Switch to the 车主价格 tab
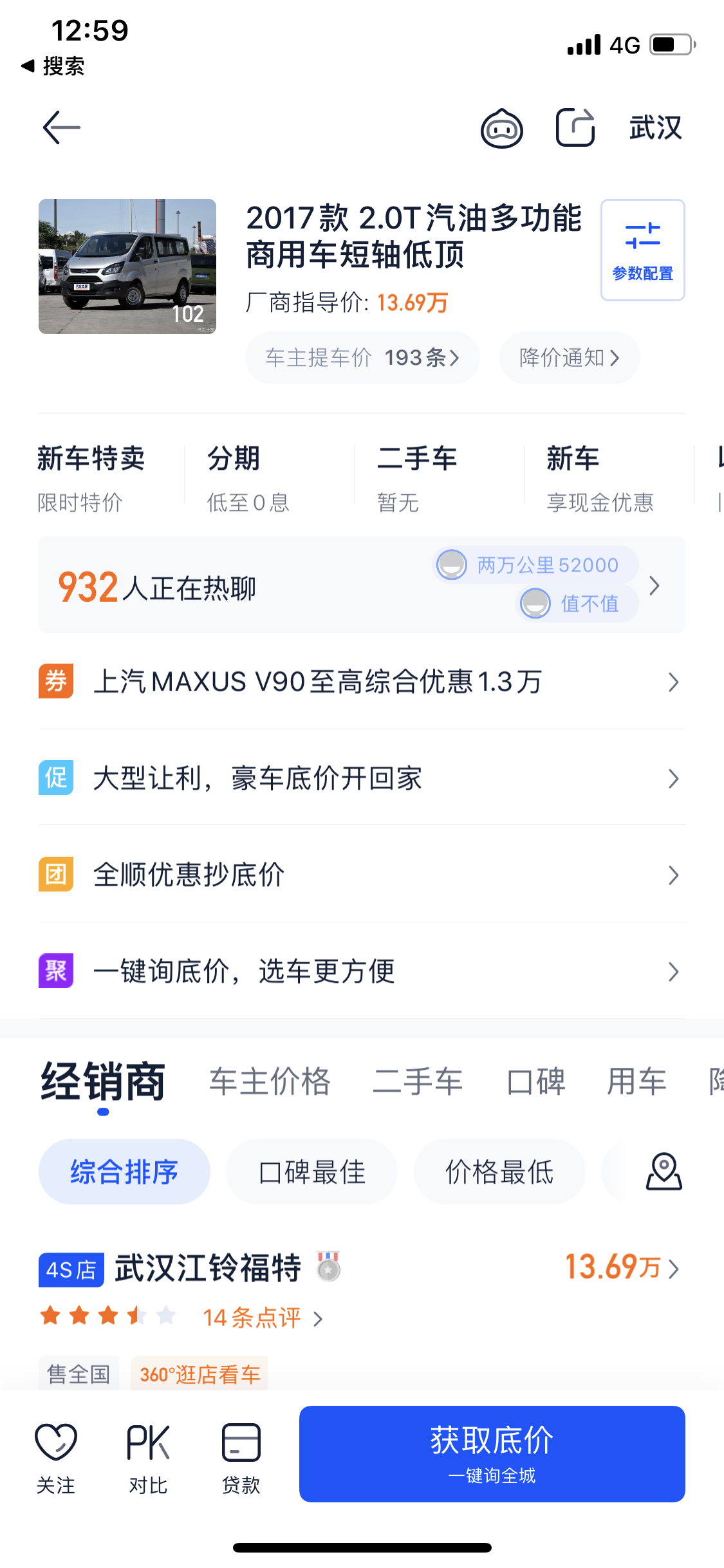 point(270,1081)
